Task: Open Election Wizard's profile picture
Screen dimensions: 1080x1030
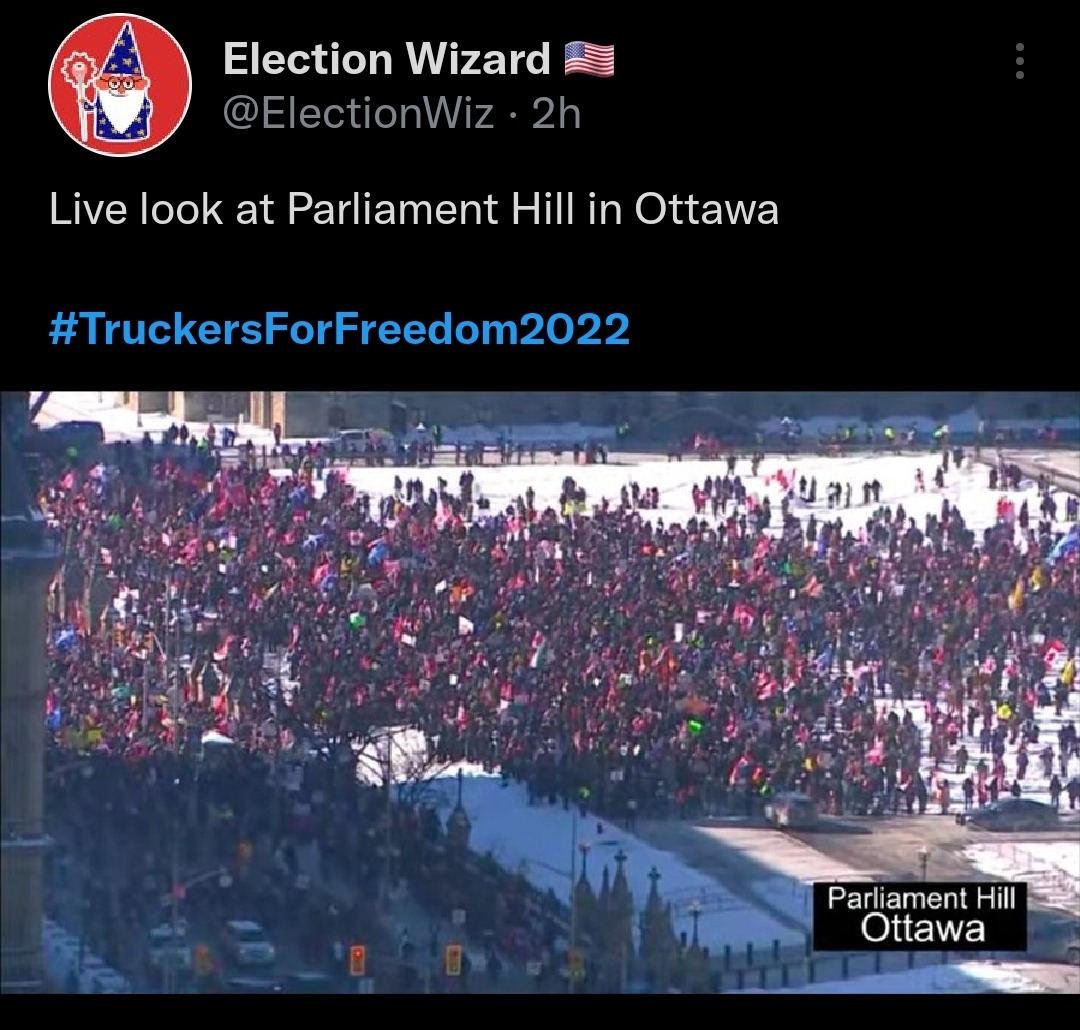Action: click(x=120, y=85)
